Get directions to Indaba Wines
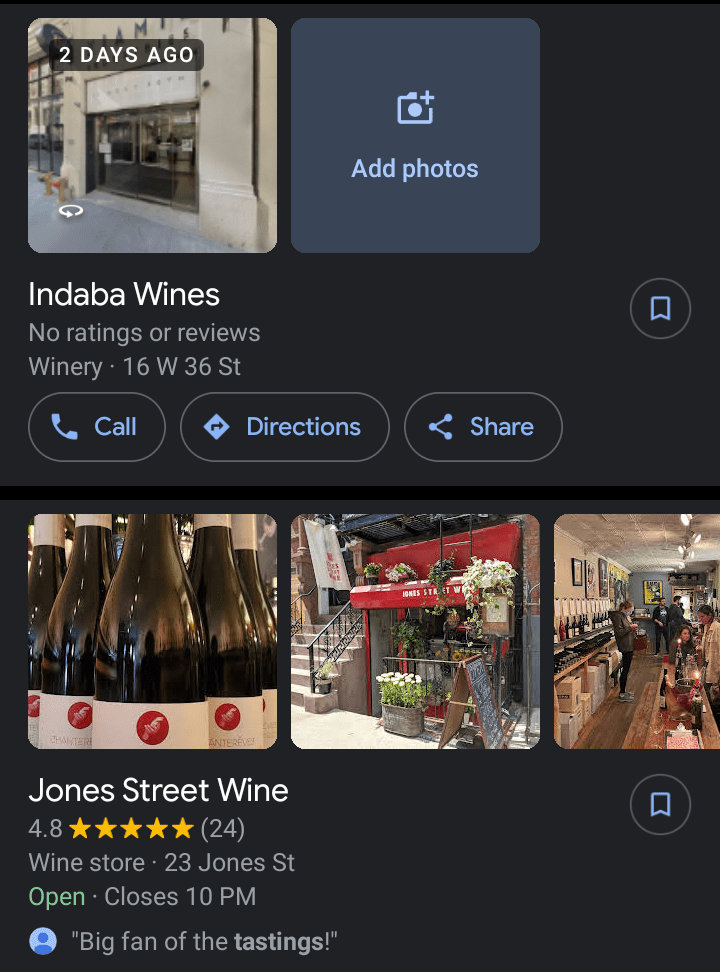This screenshot has width=720, height=972. point(284,427)
